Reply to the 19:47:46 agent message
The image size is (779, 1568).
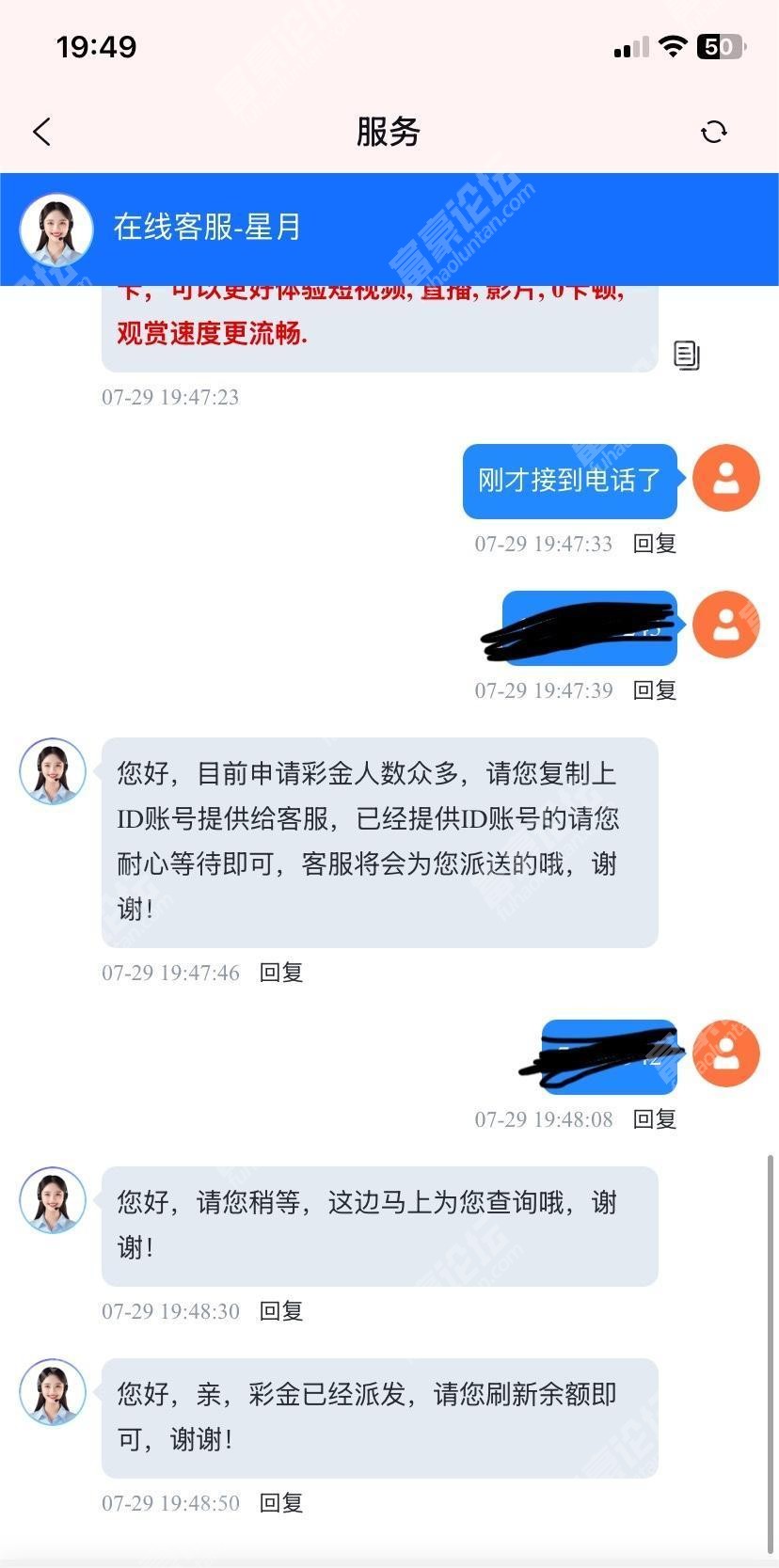[x=280, y=973]
